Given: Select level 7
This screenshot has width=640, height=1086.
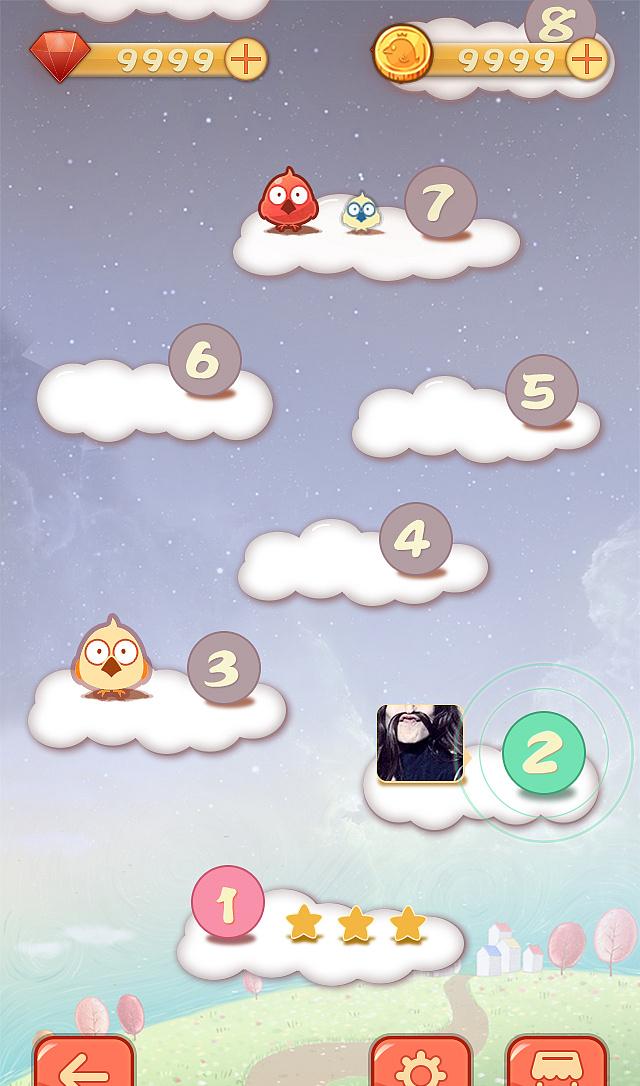Looking at the screenshot, I should click(440, 203).
